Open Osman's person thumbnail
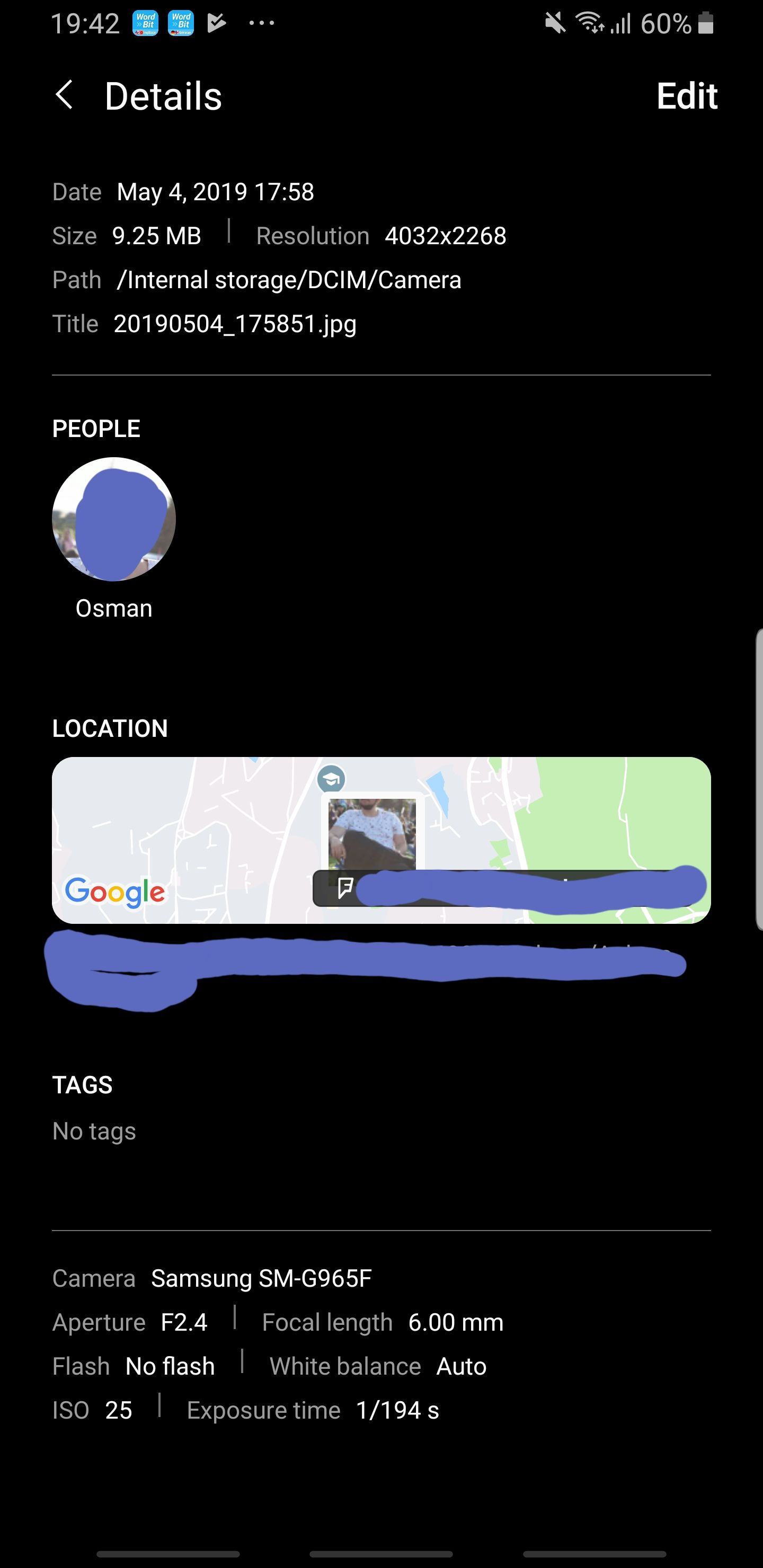 (114, 519)
